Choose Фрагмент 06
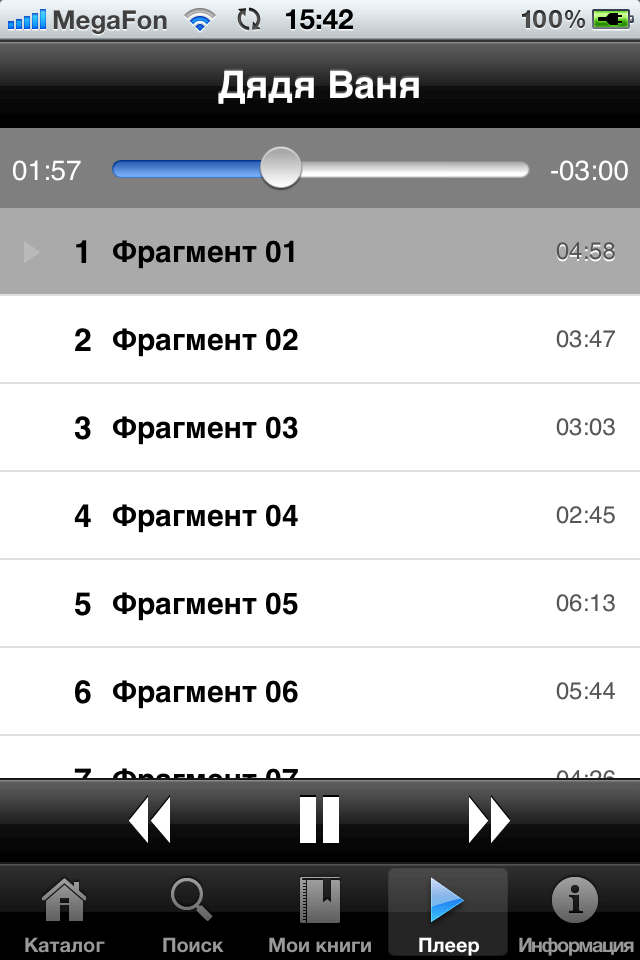This screenshot has height=960, width=640. pyautogui.click(x=320, y=692)
